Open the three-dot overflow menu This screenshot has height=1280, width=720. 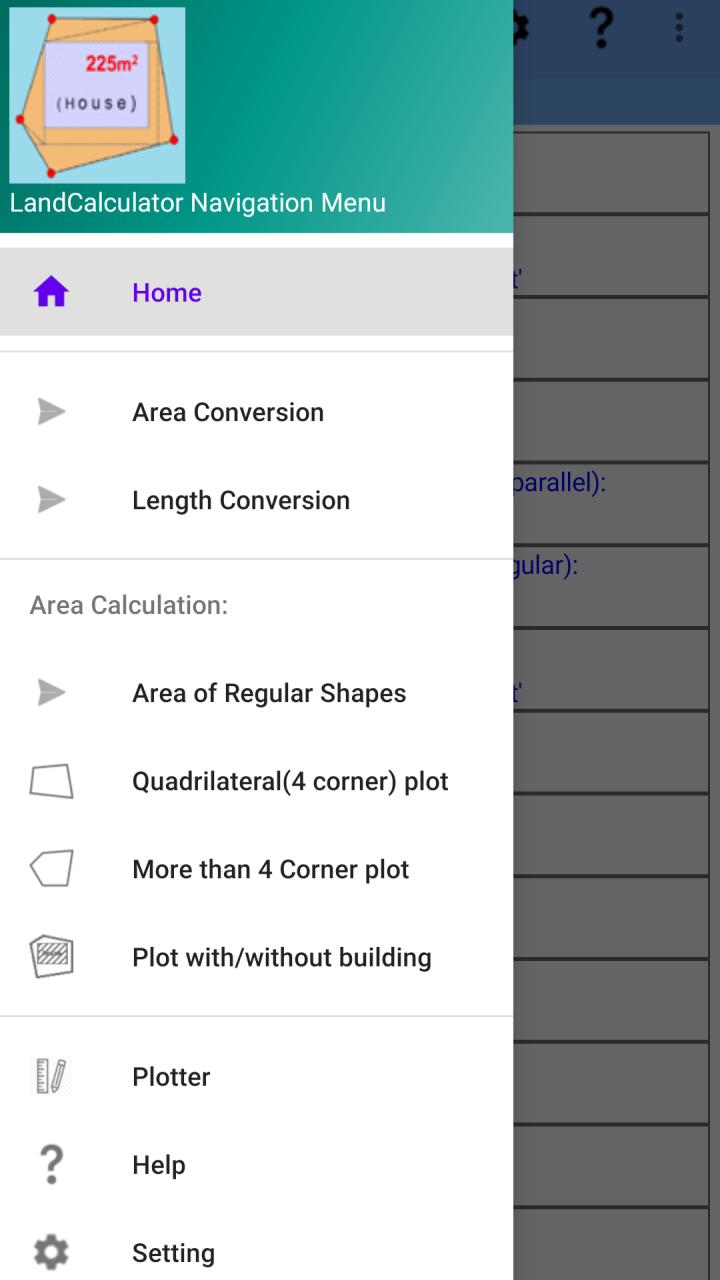[679, 28]
